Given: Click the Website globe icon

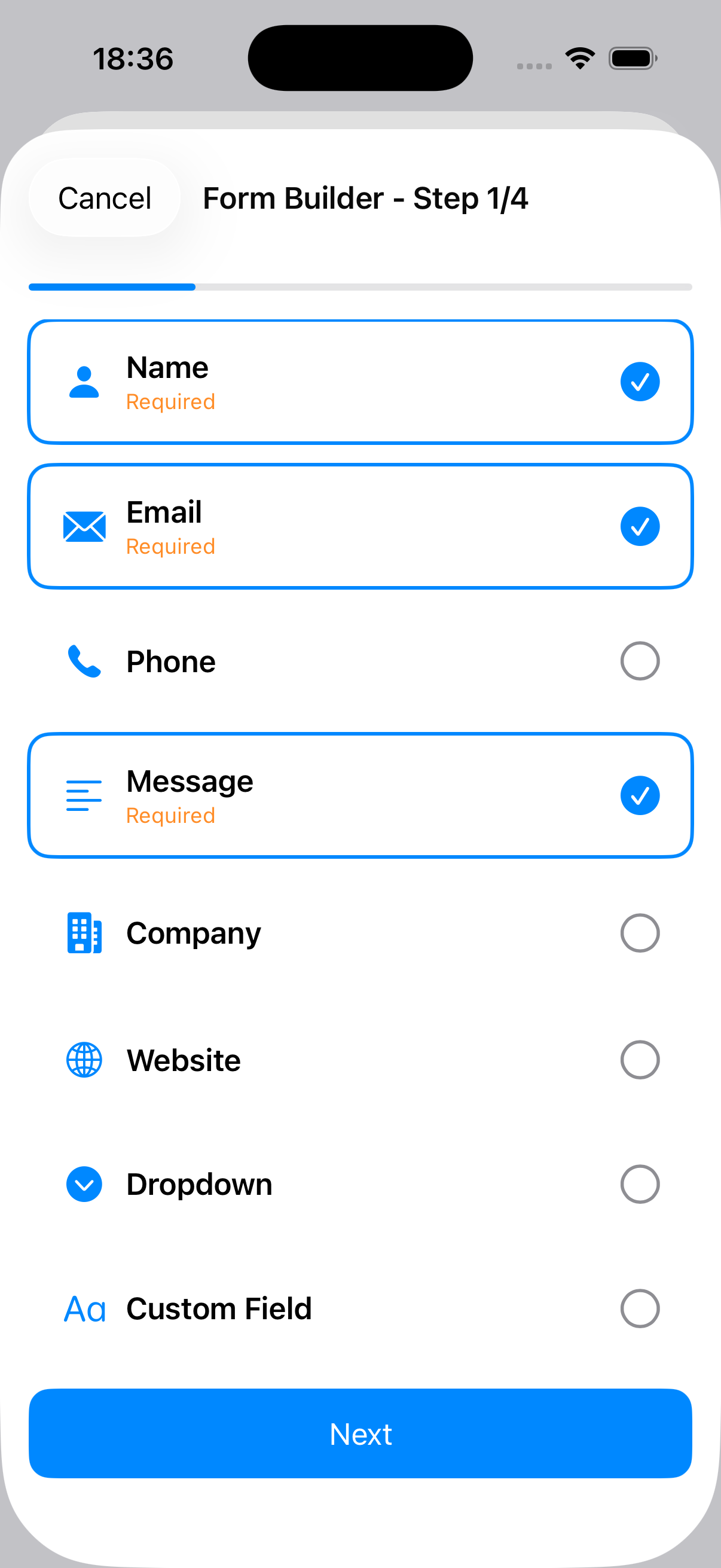Looking at the screenshot, I should pyautogui.click(x=84, y=1060).
